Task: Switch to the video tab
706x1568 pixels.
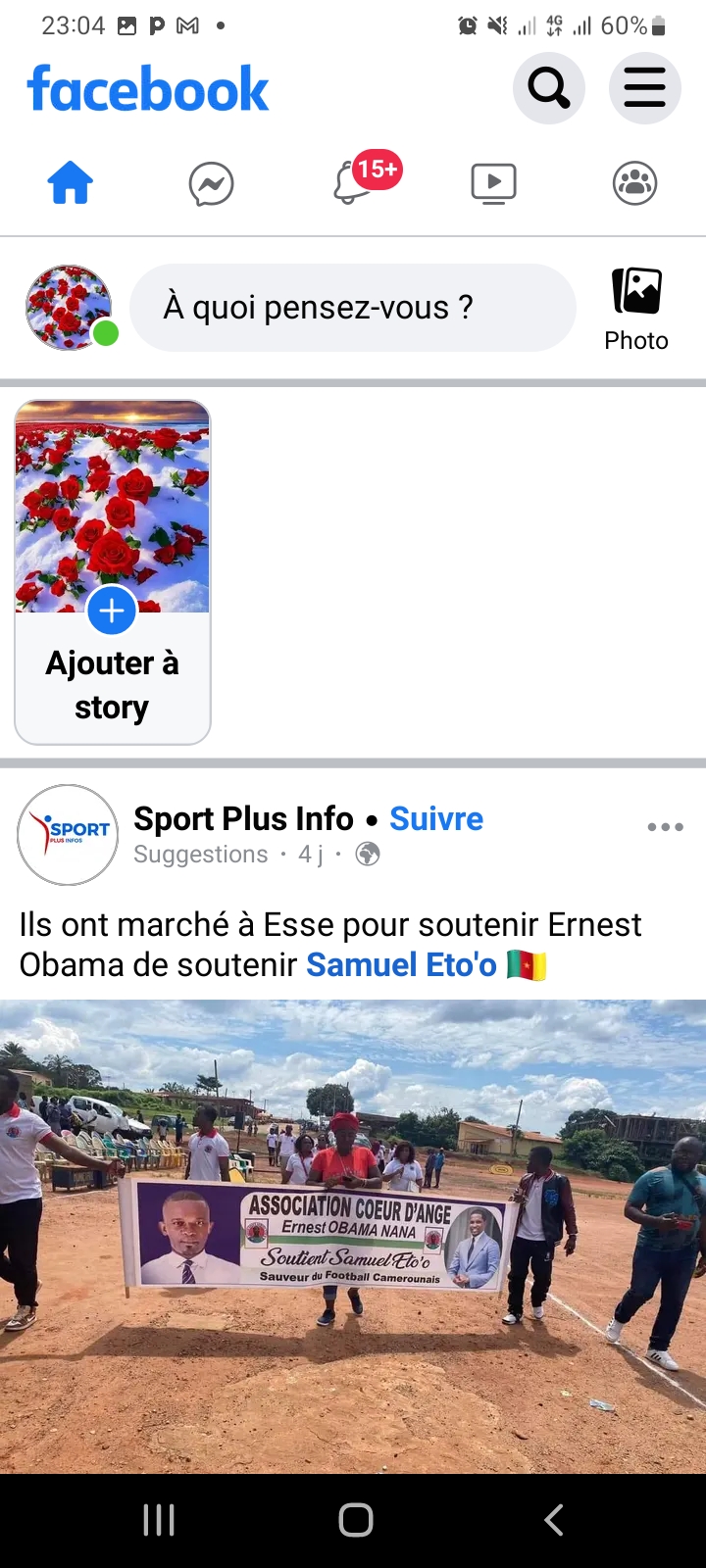Action: click(493, 183)
